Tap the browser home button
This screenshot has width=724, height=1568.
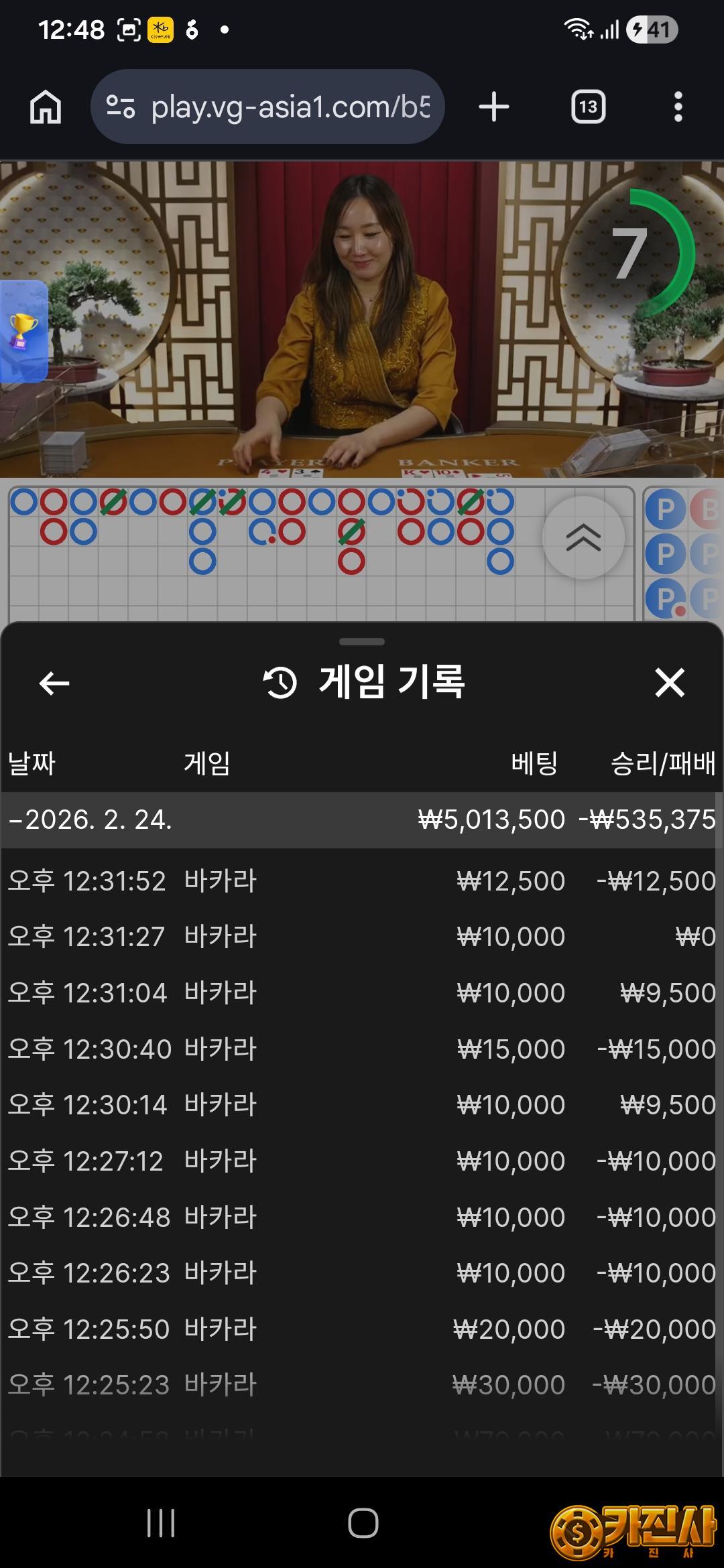pyautogui.click(x=46, y=107)
